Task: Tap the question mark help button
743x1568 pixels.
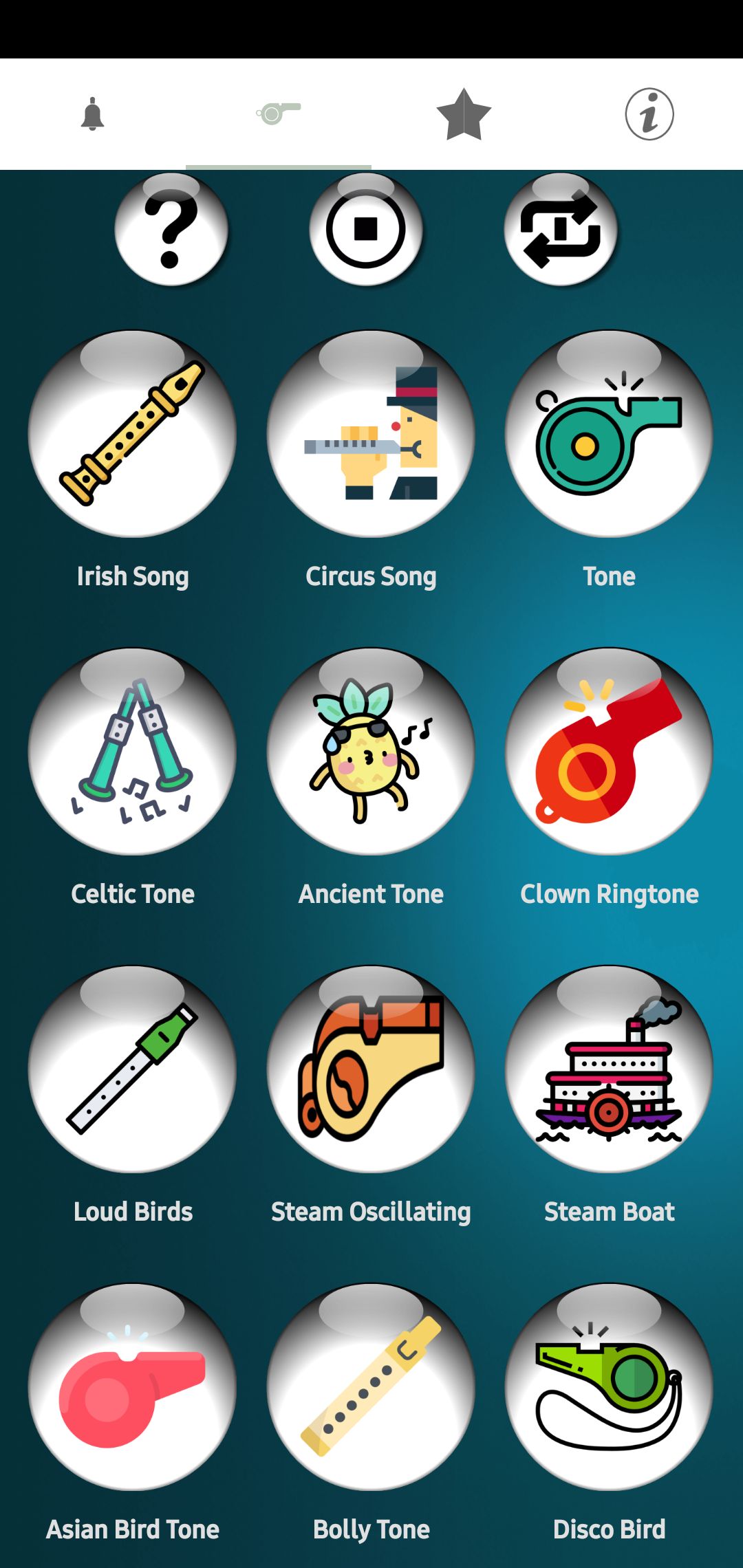Action: 171,229
